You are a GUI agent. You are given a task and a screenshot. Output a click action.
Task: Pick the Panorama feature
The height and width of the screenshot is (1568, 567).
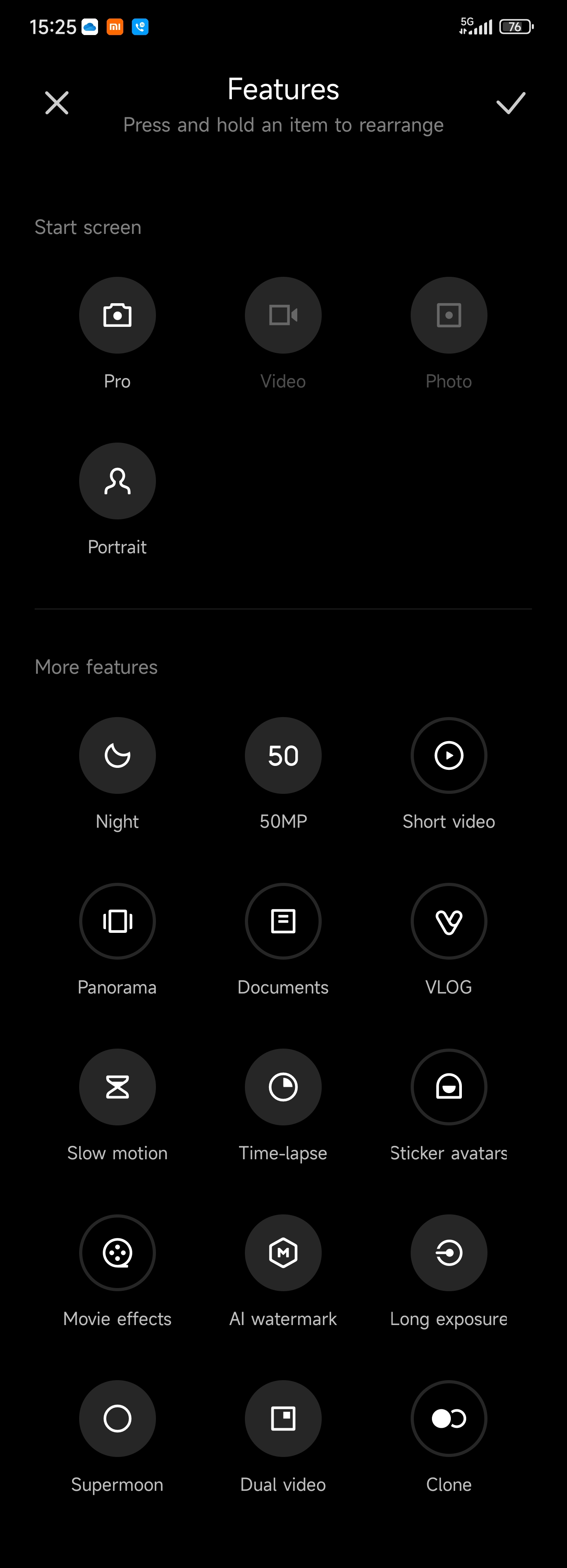point(117,921)
